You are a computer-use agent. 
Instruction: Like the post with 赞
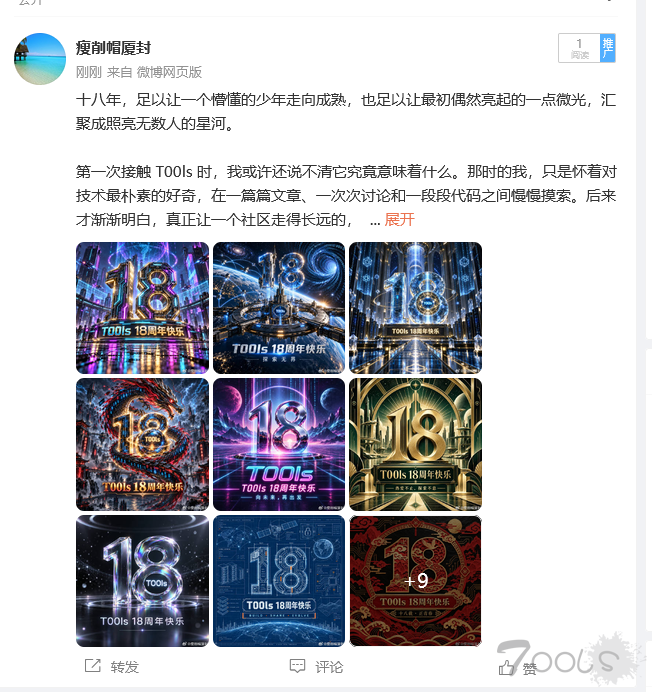[x=518, y=668]
